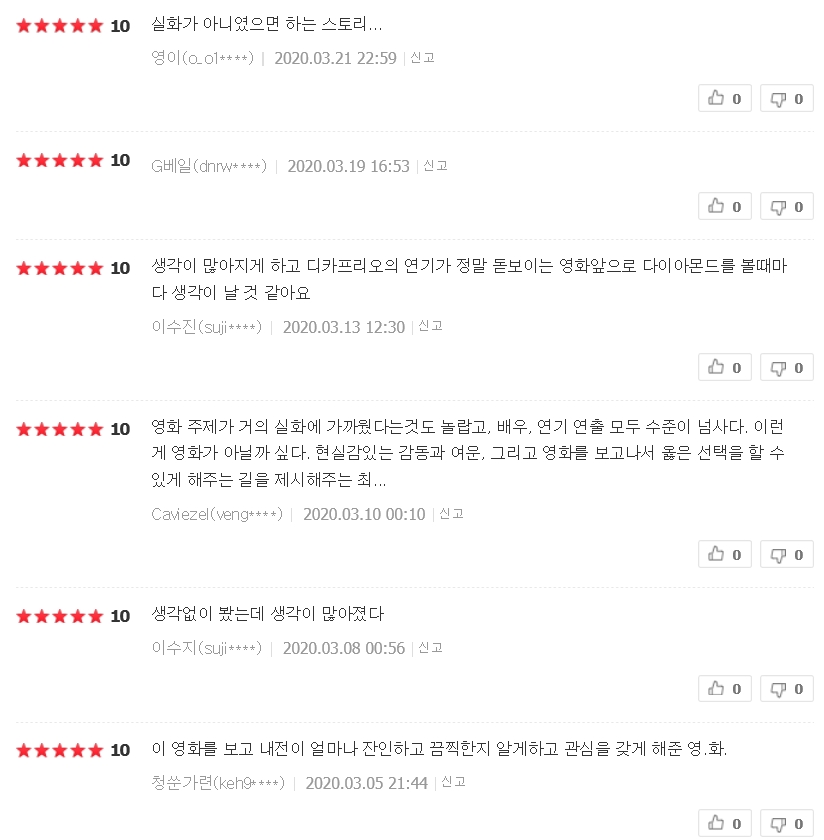
Task: Report 청쑨가련's review with 신고
Action: (x=453, y=783)
